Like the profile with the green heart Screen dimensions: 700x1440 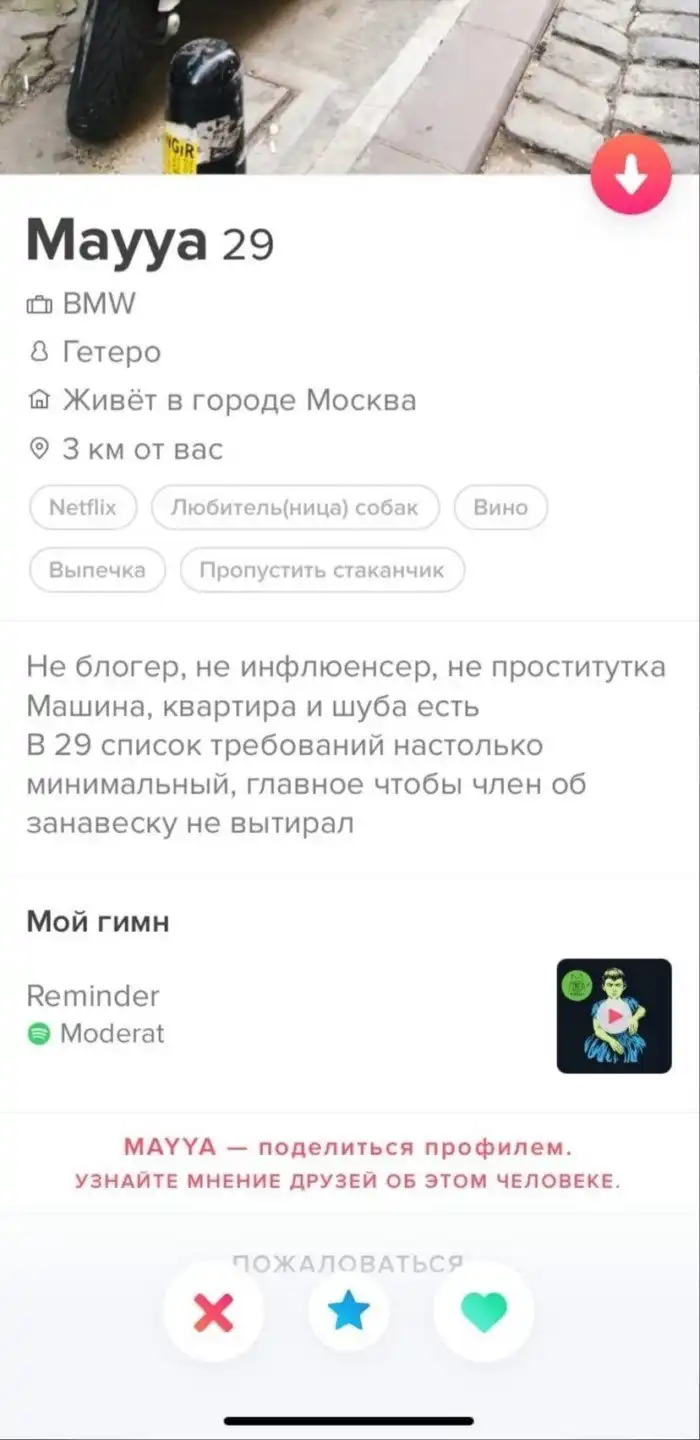click(484, 1311)
